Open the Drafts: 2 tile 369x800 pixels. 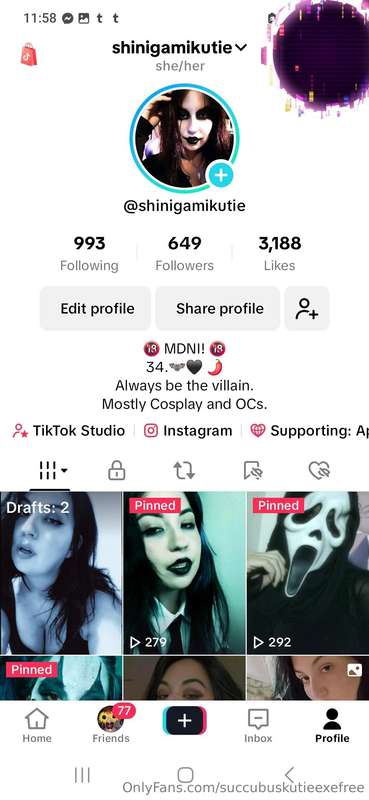(x=61, y=572)
